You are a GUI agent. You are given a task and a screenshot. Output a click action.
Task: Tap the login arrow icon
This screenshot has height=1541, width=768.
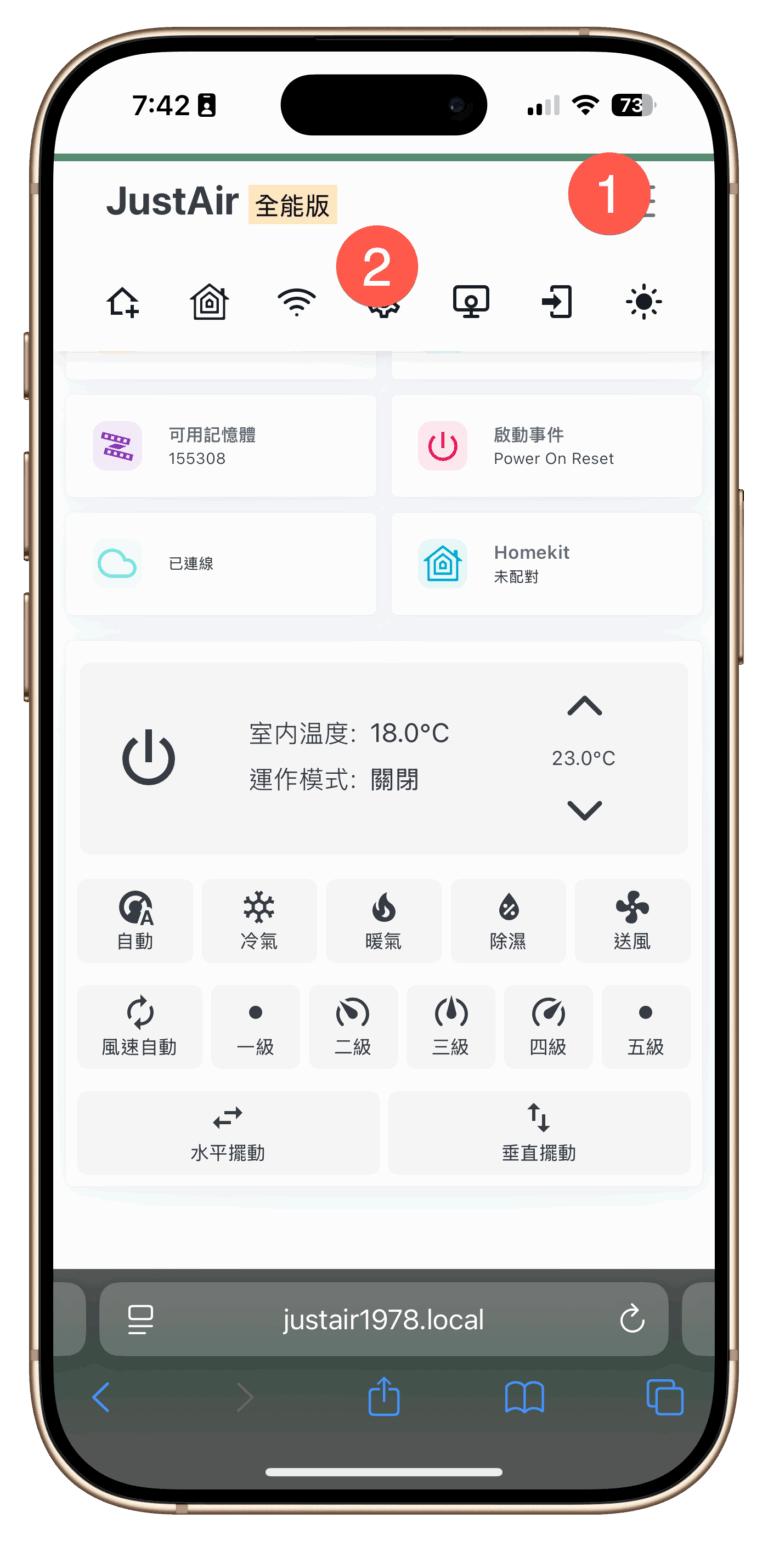click(557, 302)
